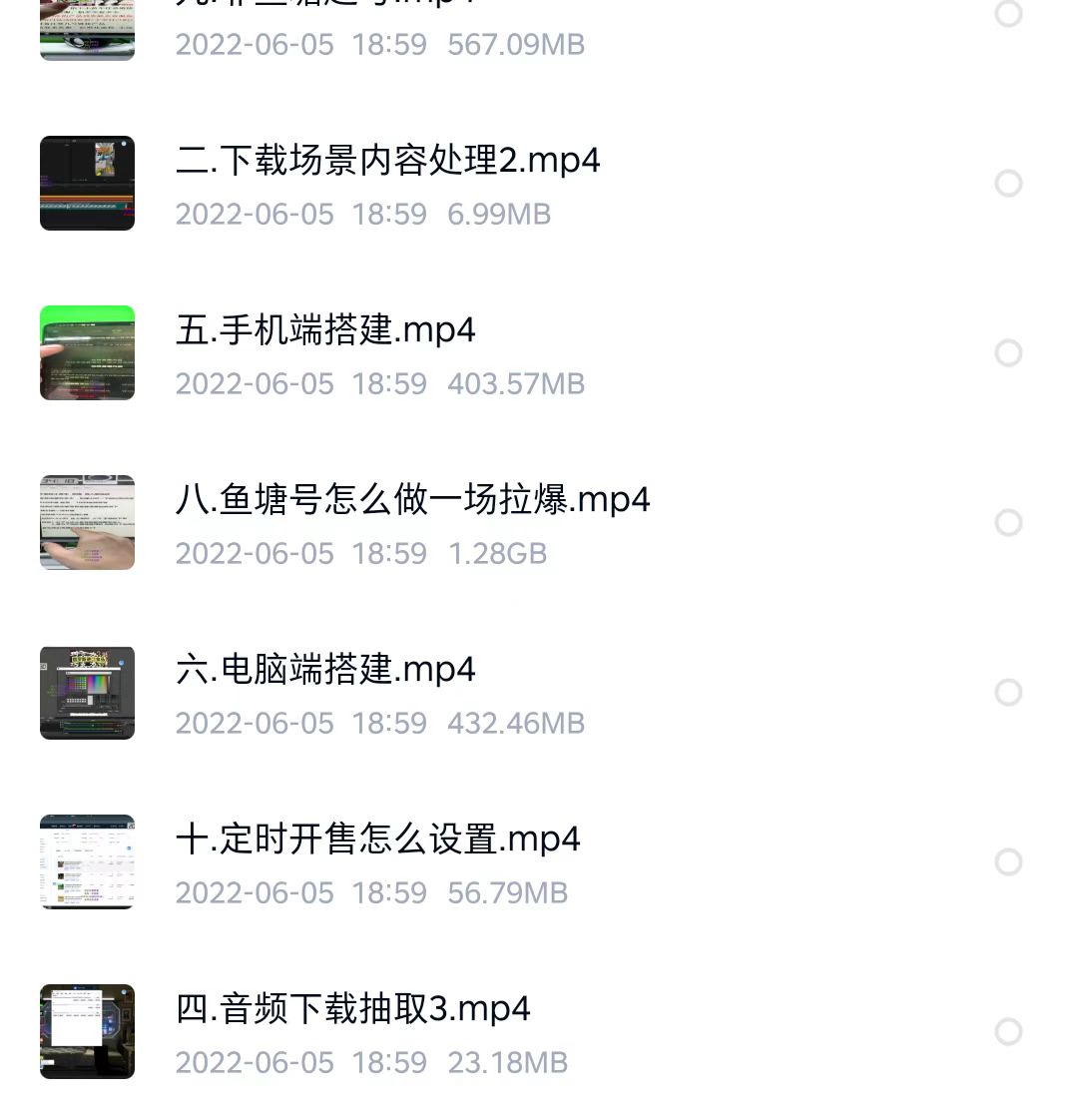
Task: Click the green thumbnail of 五.手机端搭建.mp4
Action: click(x=87, y=353)
